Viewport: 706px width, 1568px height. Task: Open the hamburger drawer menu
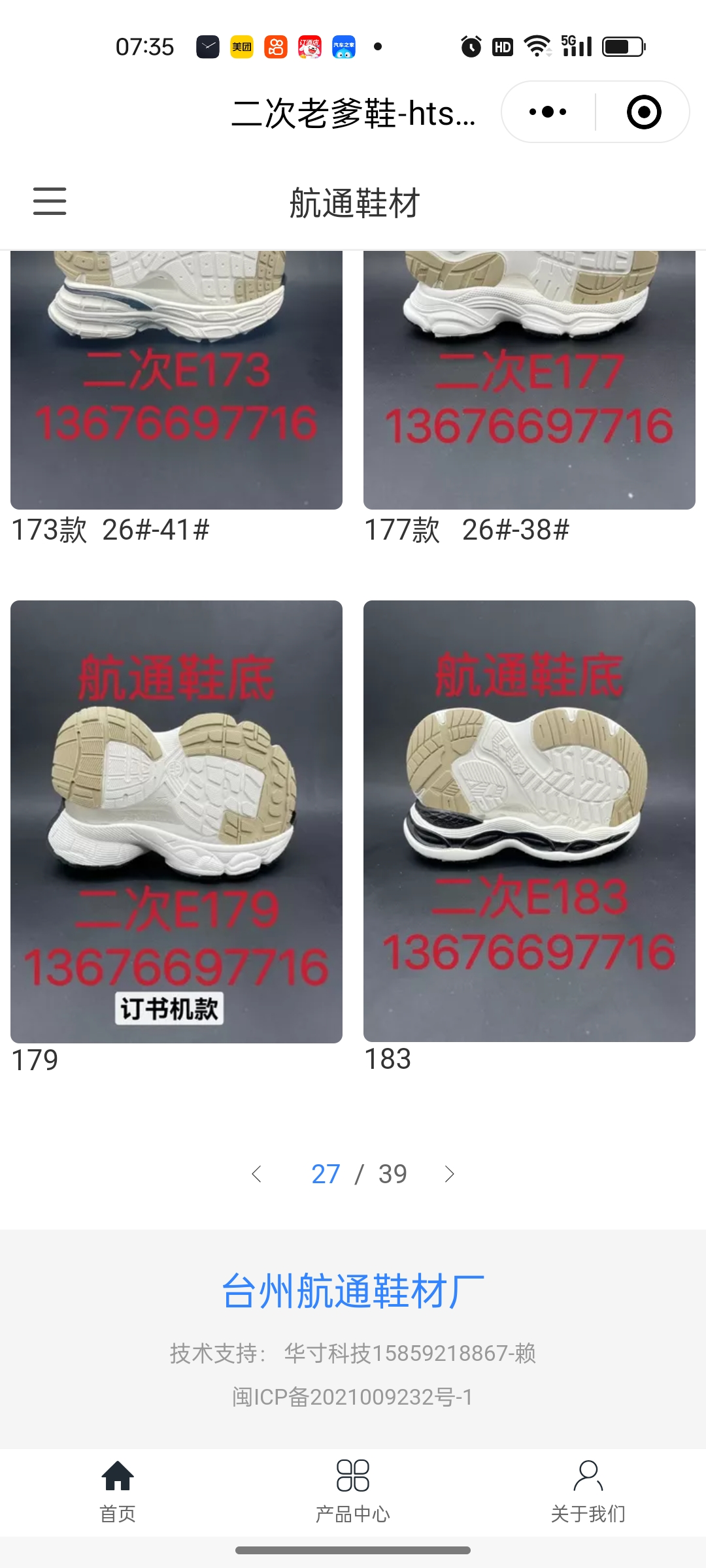pyautogui.click(x=50, y=201)
